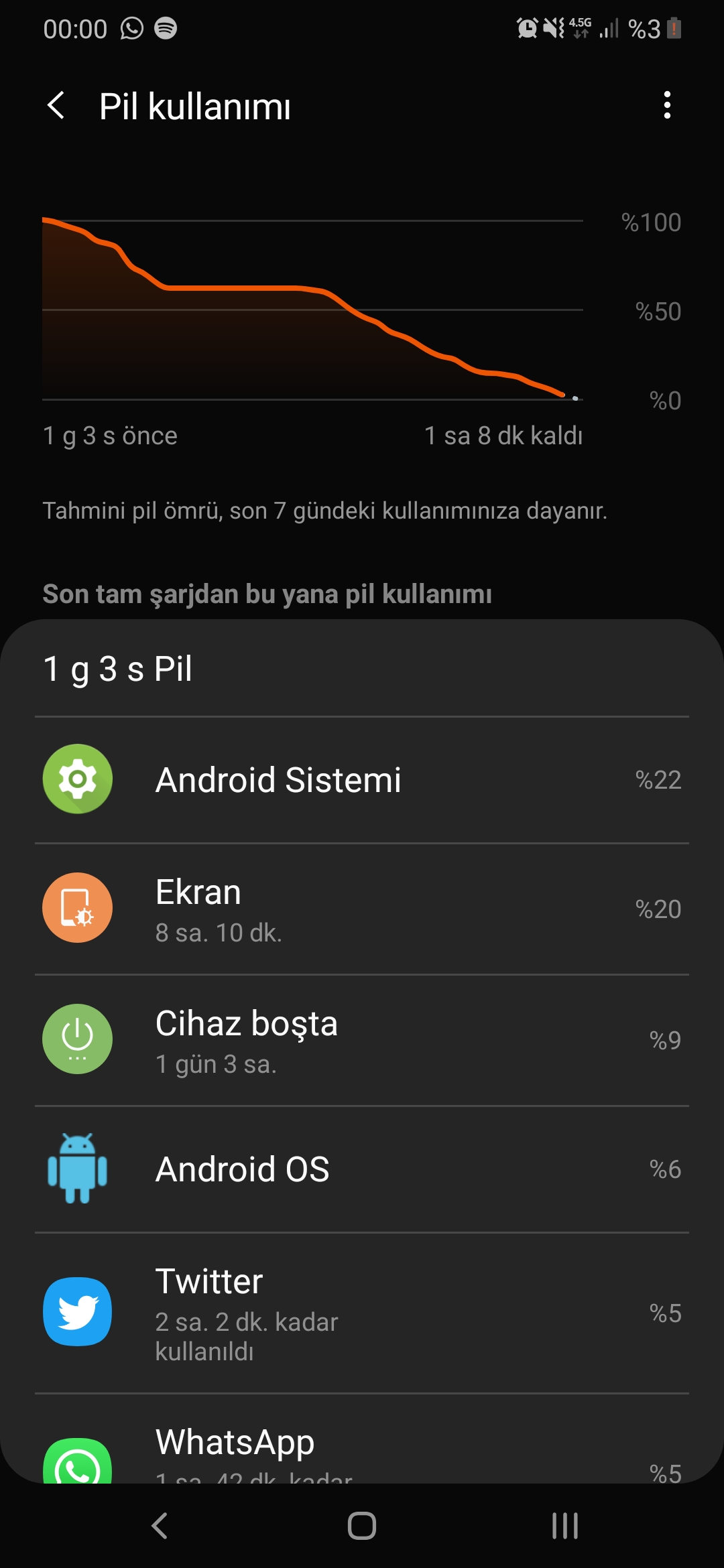Viewport: 724px width, 1568px height.
Task: Open Twitter battery usage details
Action: click(362, 1313)
